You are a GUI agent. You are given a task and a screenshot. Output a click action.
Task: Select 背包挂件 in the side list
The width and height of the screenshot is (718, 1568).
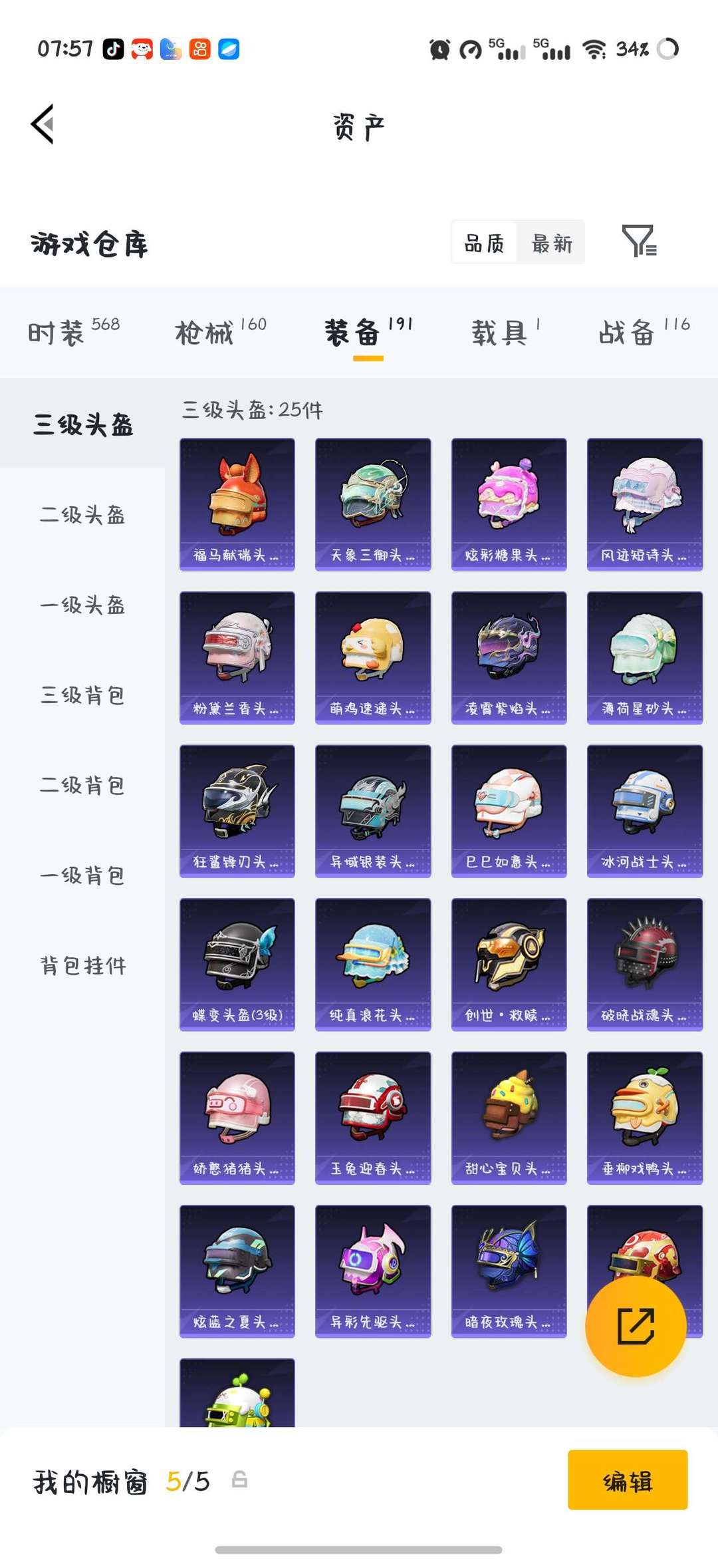click(x=82, y=965)
